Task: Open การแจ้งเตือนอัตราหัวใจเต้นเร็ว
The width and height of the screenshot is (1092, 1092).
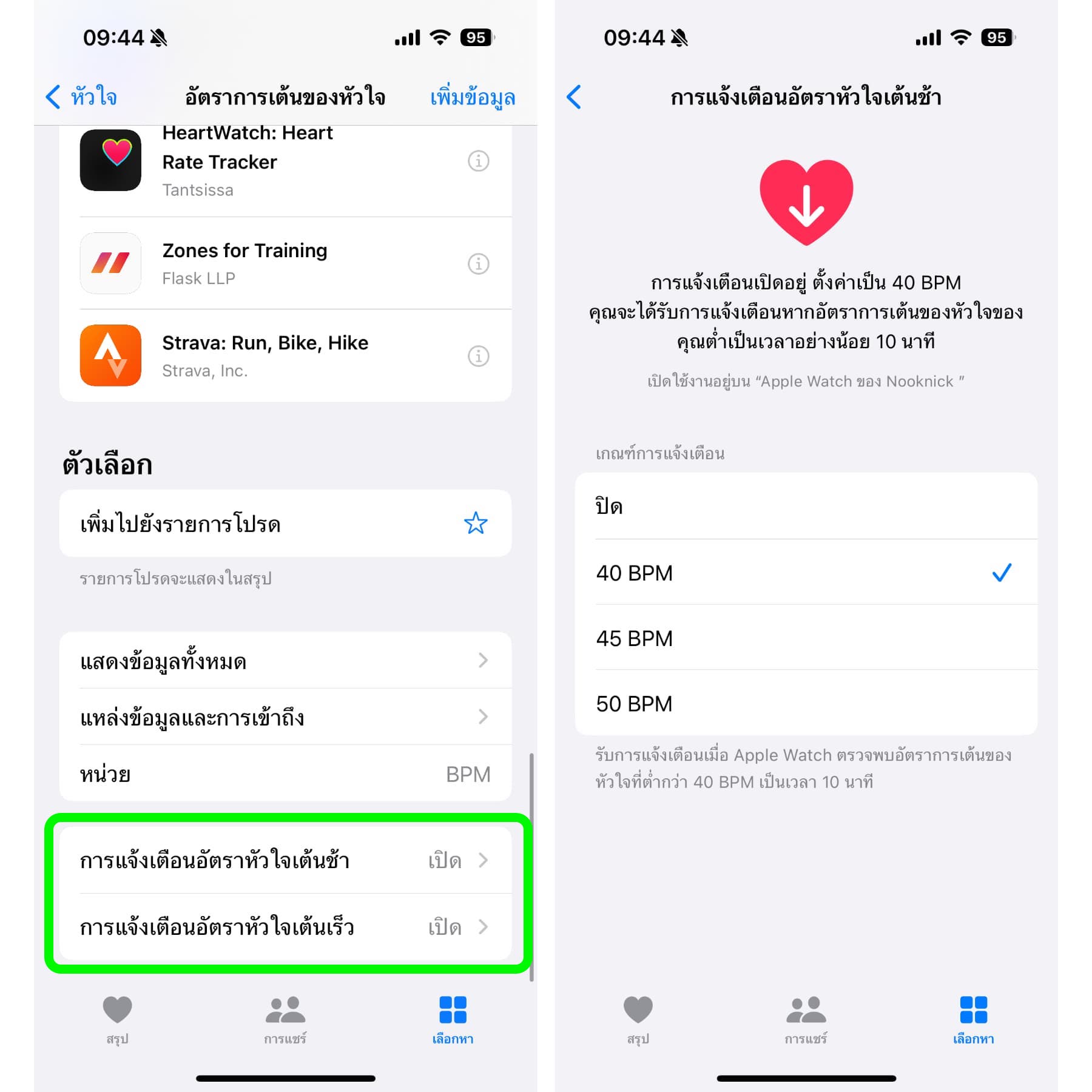Action: click(285, 927)
